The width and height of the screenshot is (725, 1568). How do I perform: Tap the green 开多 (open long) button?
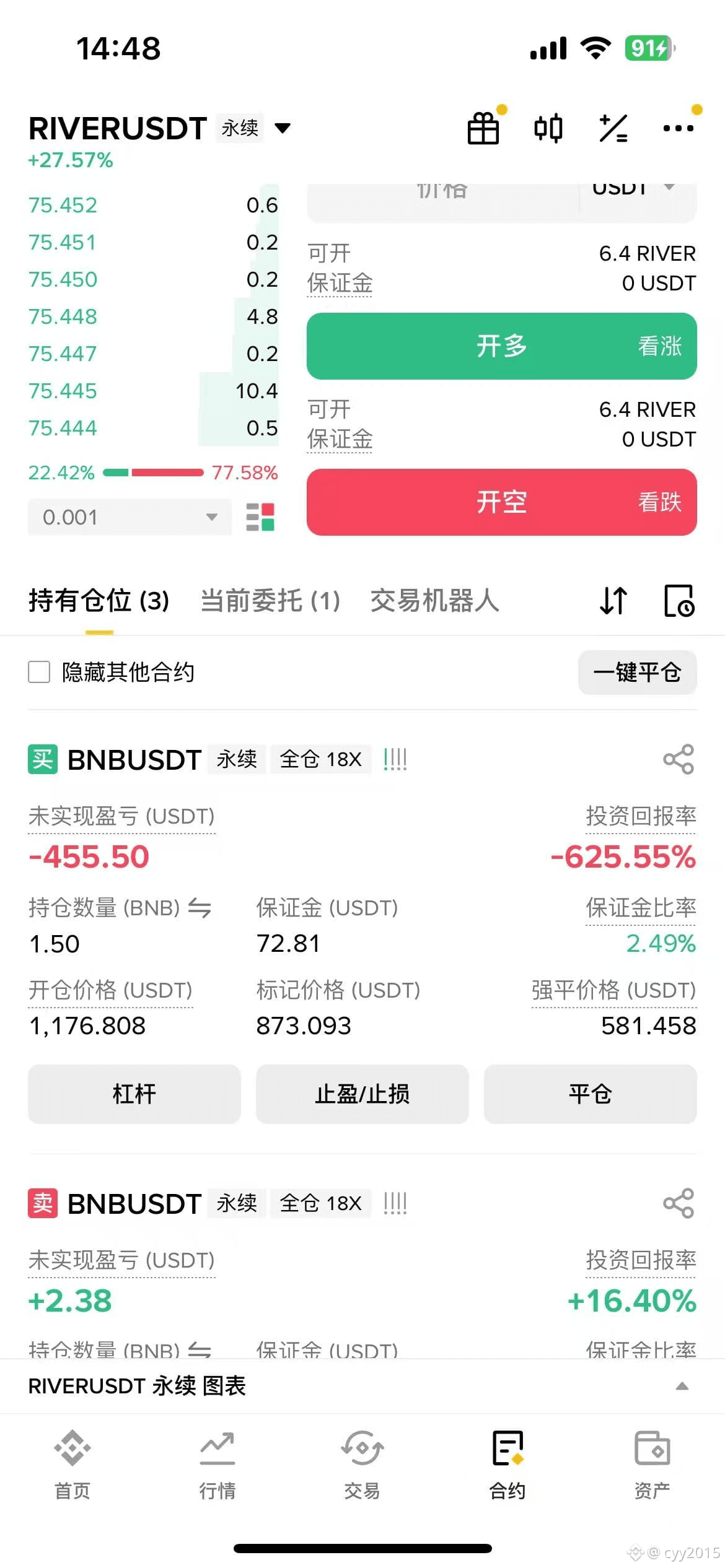(501, 346)
